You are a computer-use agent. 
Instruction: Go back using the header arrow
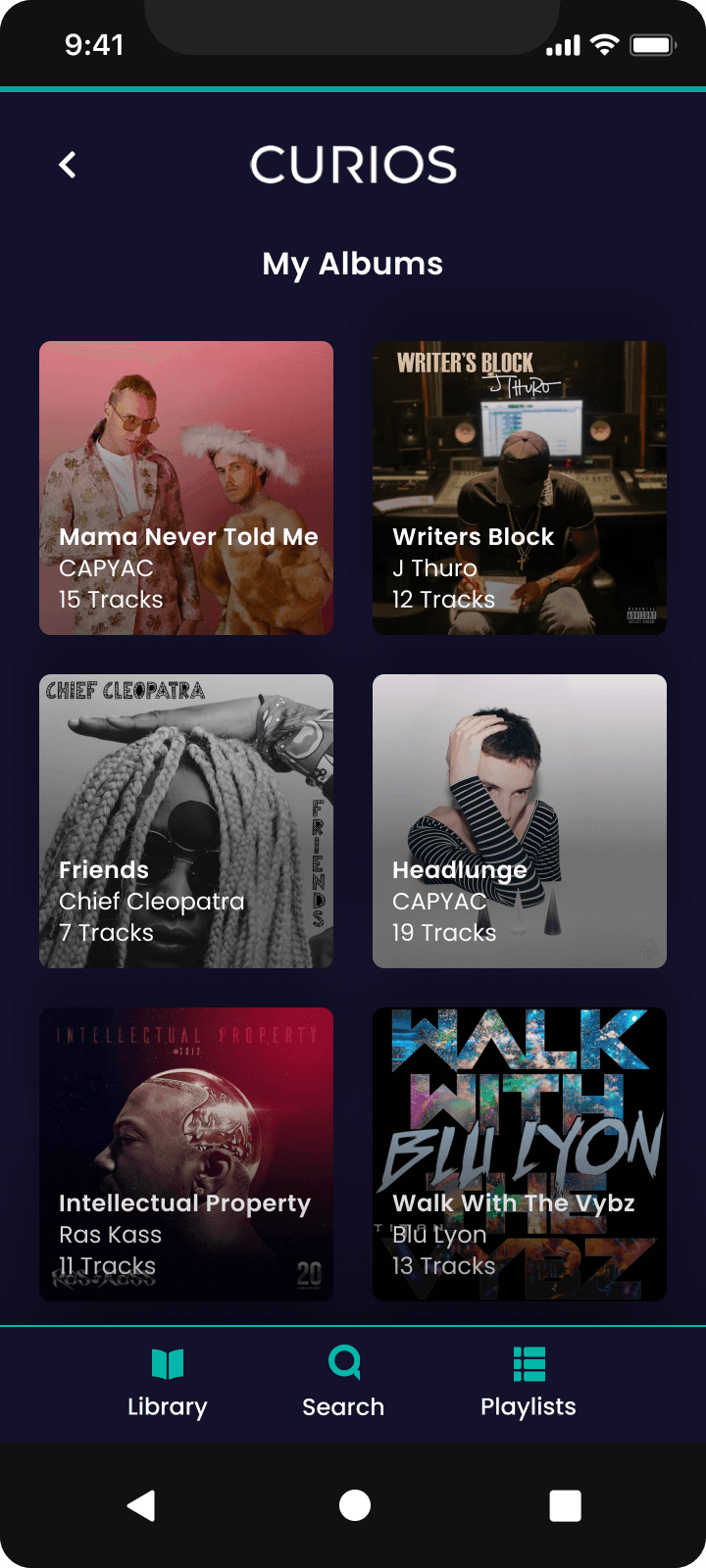tap(68, 165)
